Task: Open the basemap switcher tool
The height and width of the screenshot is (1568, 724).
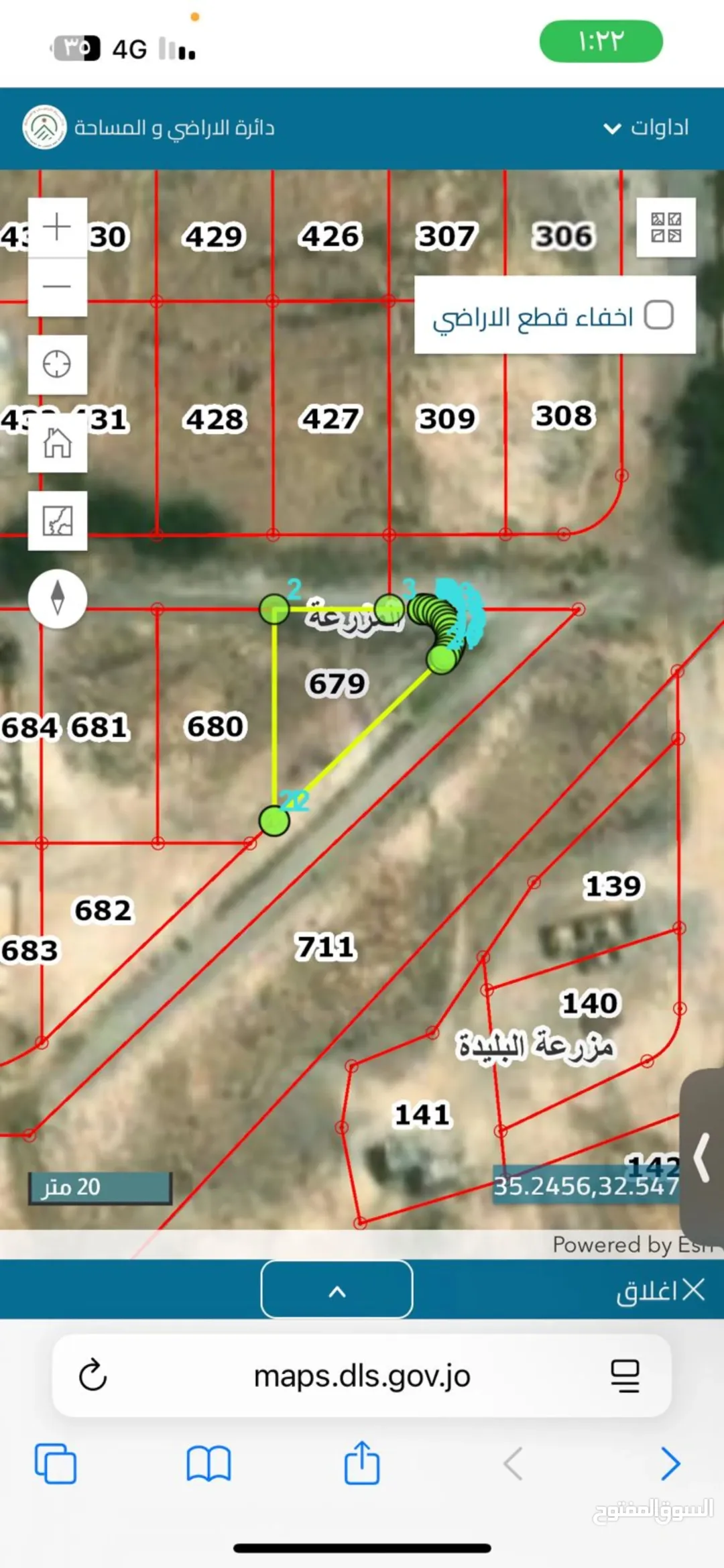Action: (57, 521)
